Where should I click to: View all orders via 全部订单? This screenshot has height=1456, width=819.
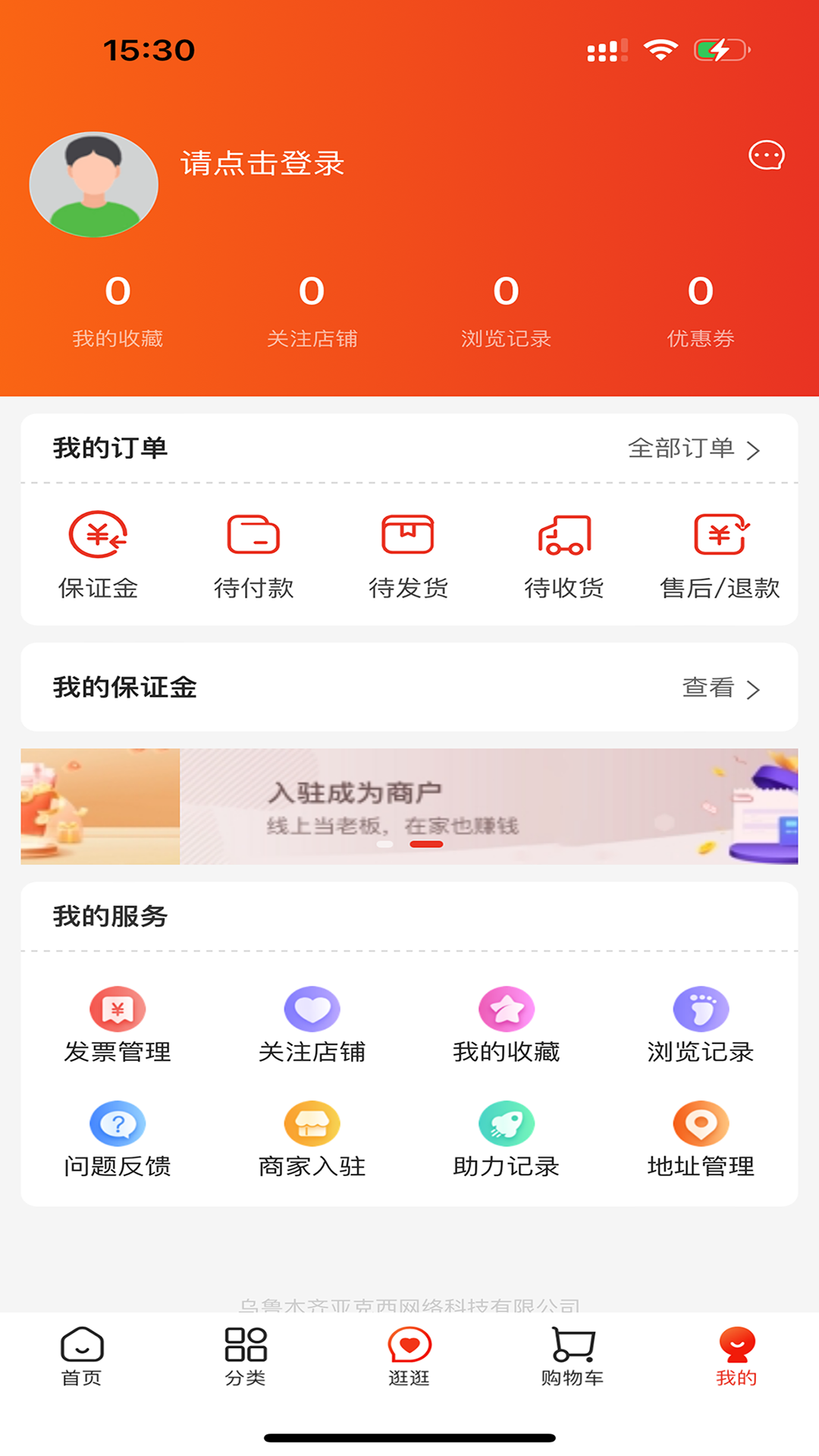693,448
